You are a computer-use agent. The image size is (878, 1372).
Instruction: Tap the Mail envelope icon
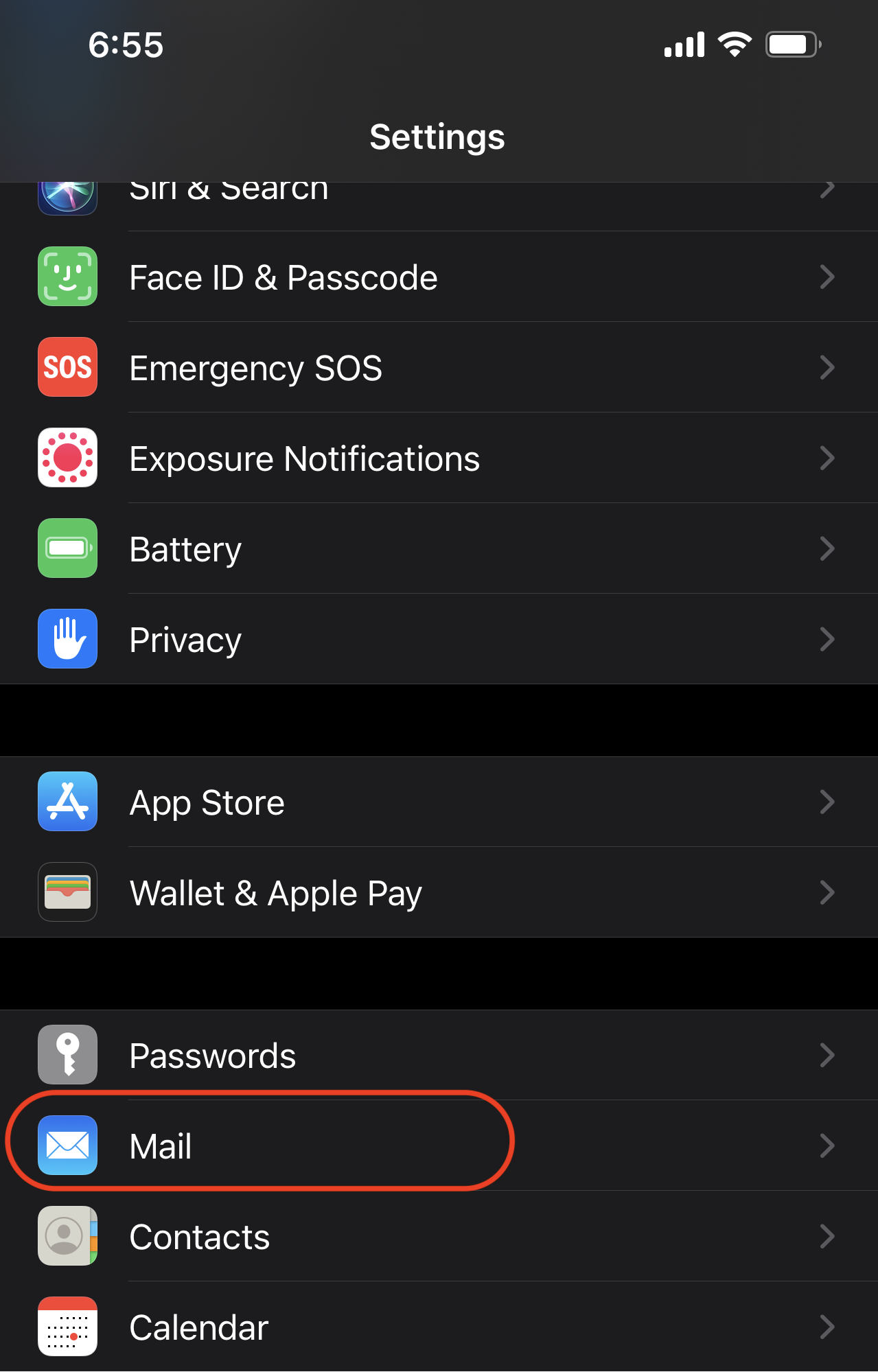coord(67,1145)
